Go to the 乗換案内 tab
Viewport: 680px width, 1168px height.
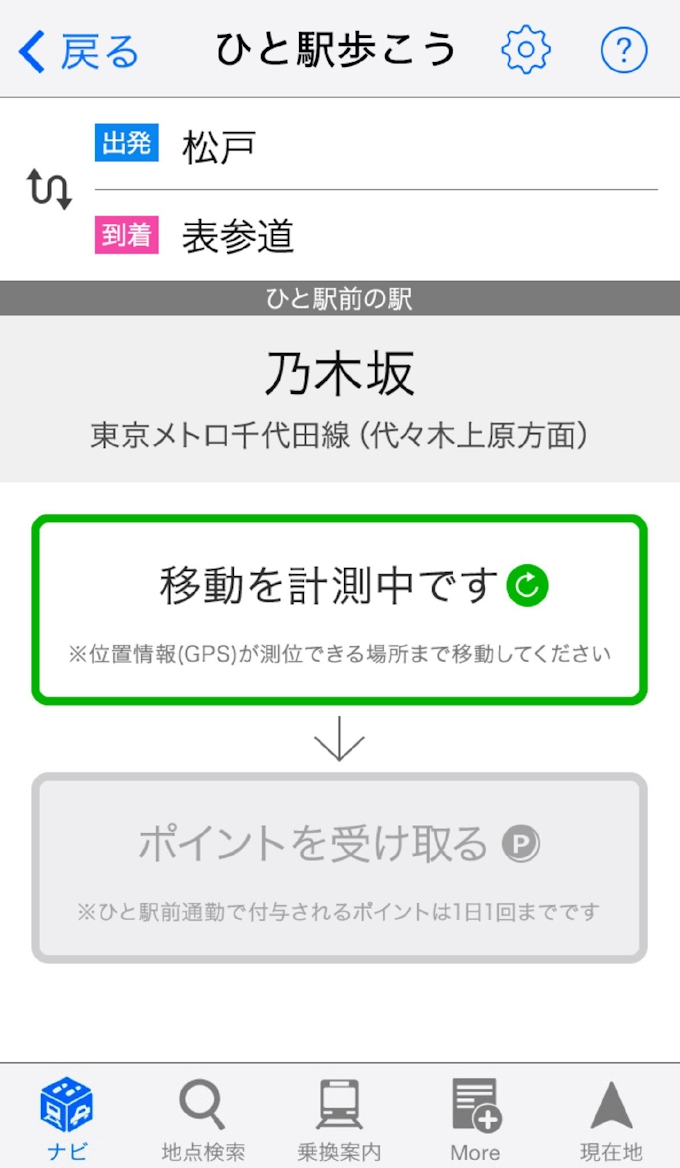(339, 1118)
